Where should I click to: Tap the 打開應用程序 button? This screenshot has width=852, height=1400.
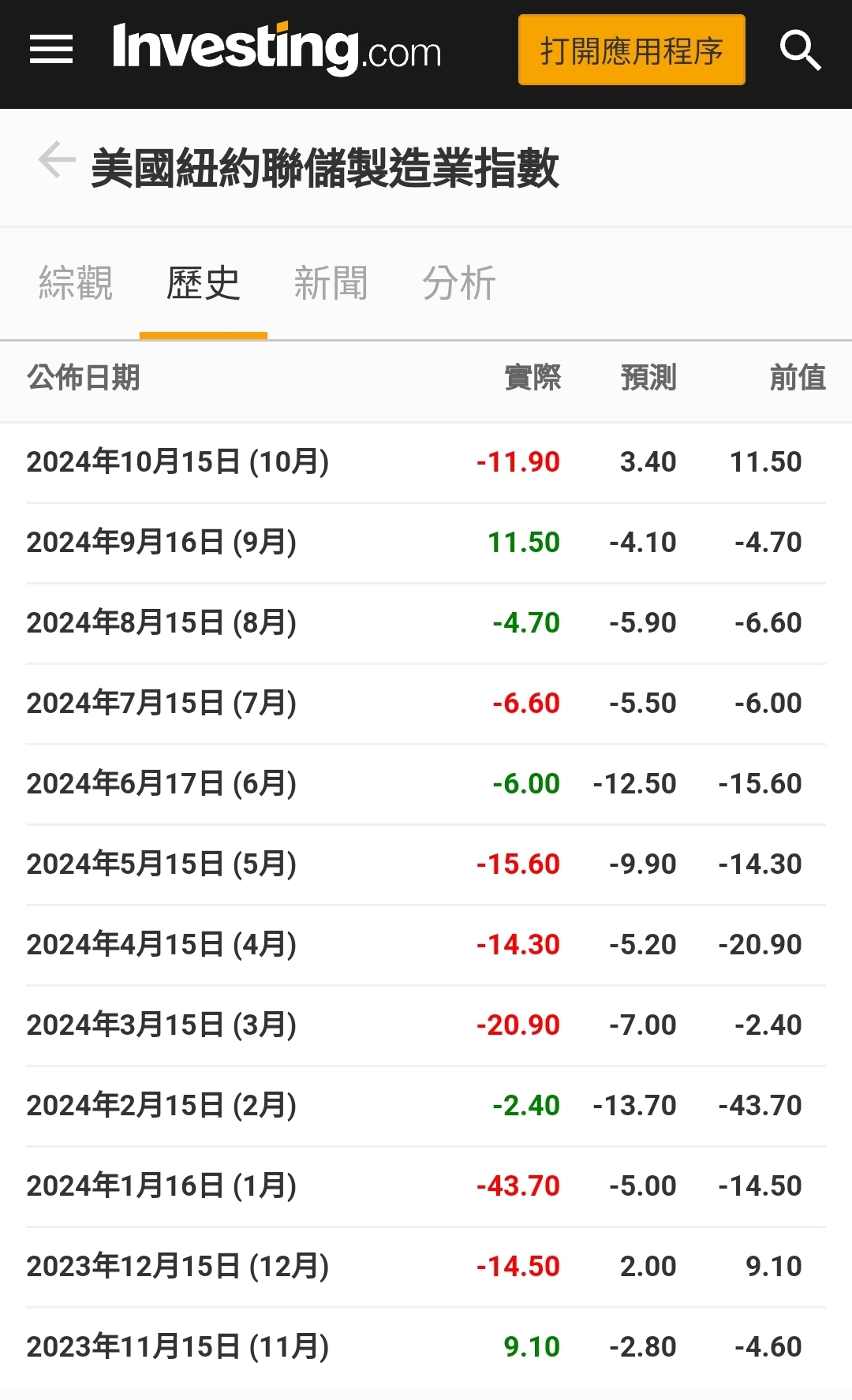pyautogui.click(x=631, y=50)
